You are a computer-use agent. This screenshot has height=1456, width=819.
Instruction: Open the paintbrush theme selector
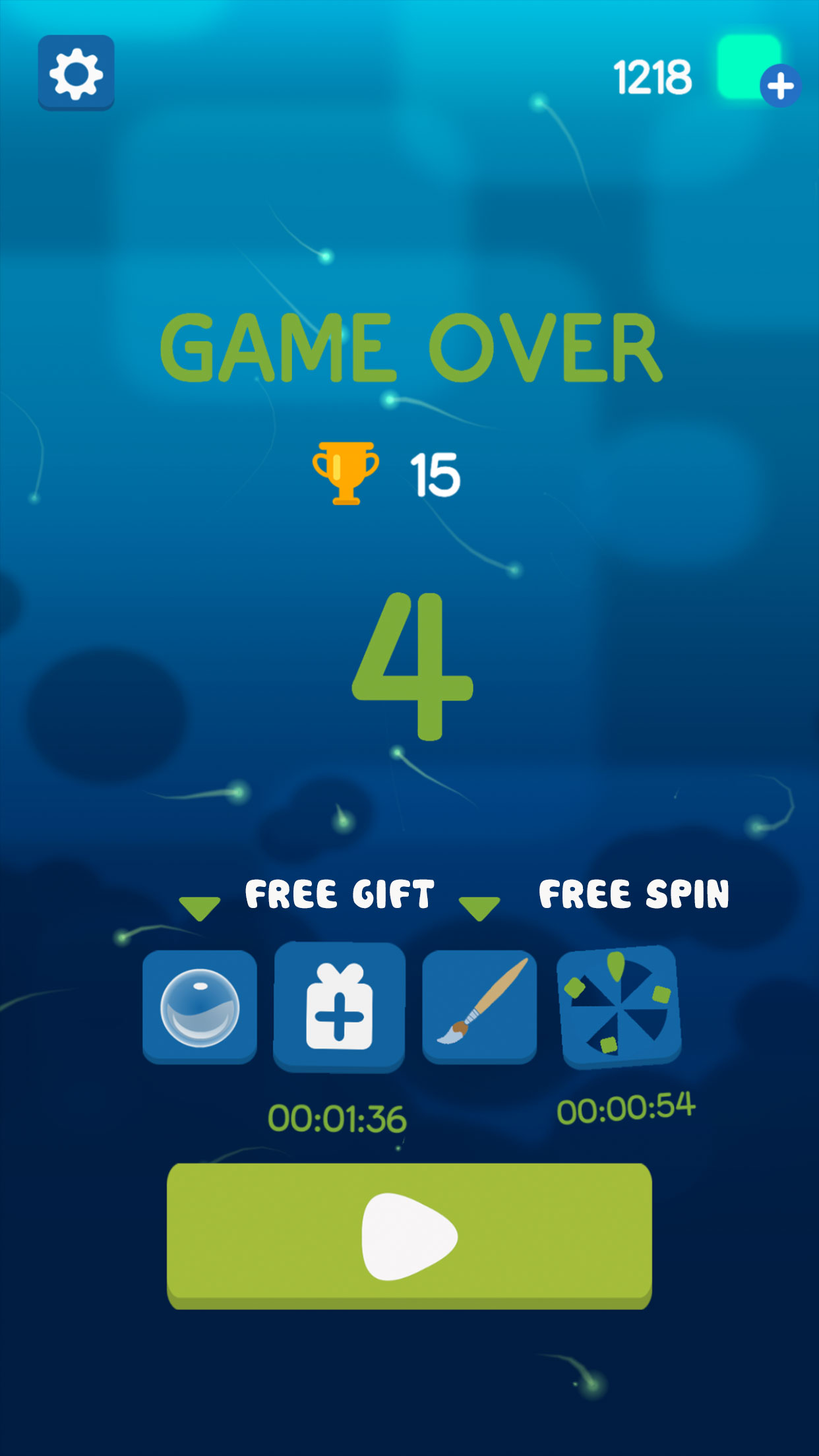click(x=479, y=1006)
